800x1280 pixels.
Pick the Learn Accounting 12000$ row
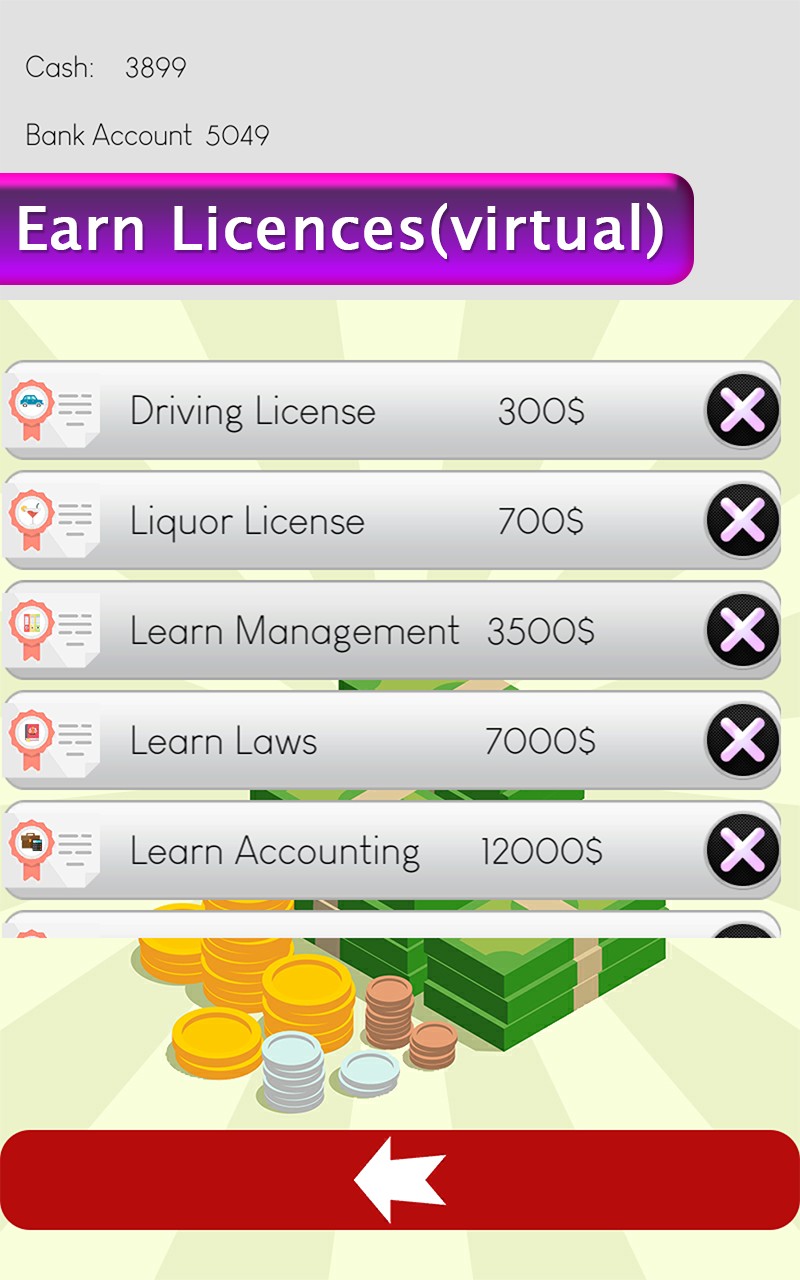click(350, 851)
